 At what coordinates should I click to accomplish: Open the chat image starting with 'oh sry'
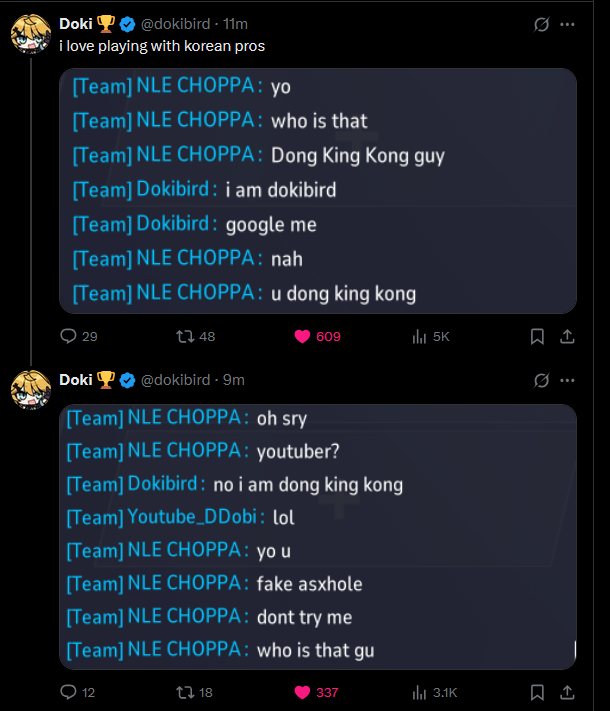pyautogui.click(x=317, y=536)
